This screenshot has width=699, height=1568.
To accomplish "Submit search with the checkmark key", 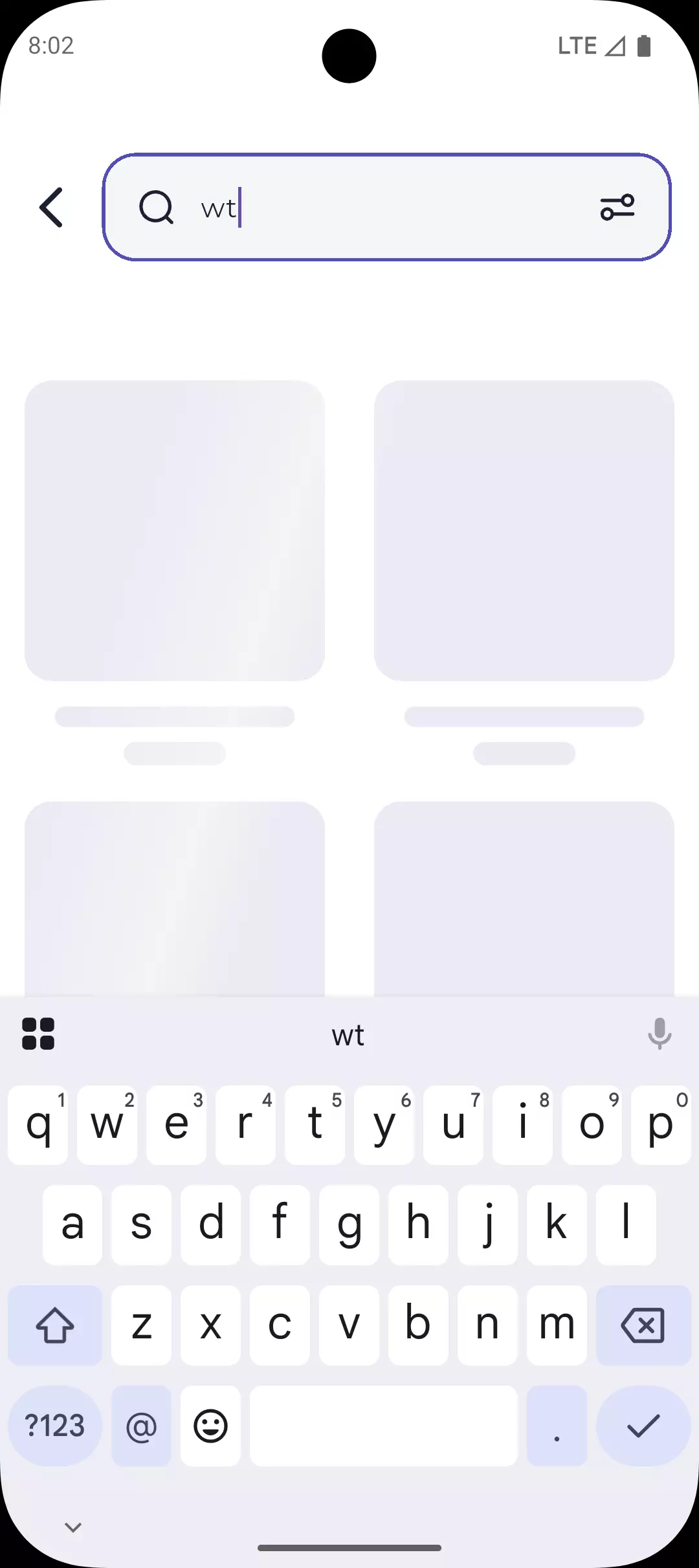I will pyautogui.click(x=643, y=1425).
